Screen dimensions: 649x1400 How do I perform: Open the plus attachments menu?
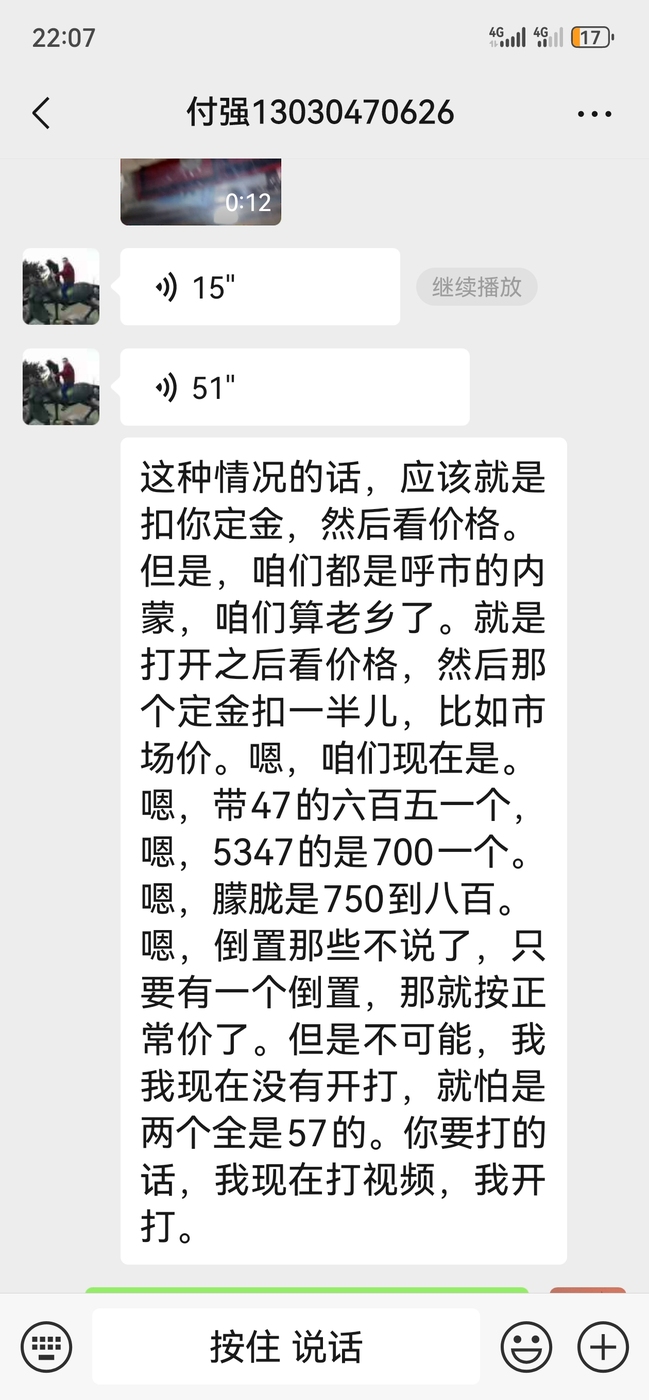pos(603,1347)
